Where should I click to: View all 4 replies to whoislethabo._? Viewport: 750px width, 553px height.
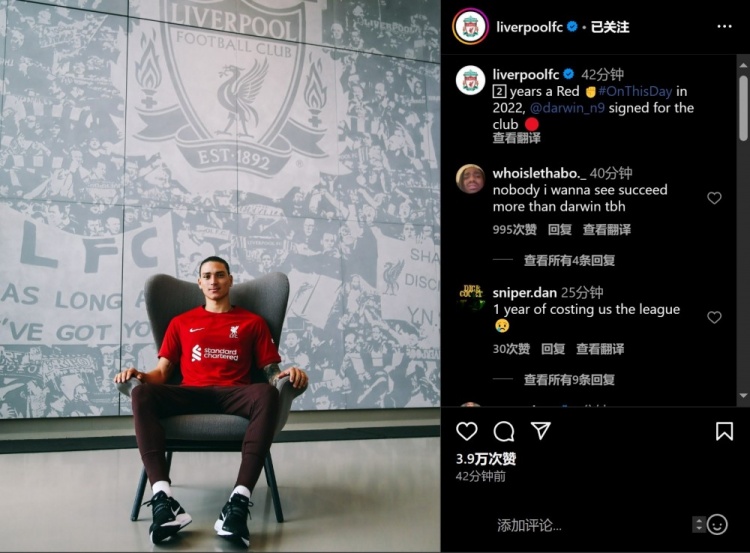click(569, 260)
